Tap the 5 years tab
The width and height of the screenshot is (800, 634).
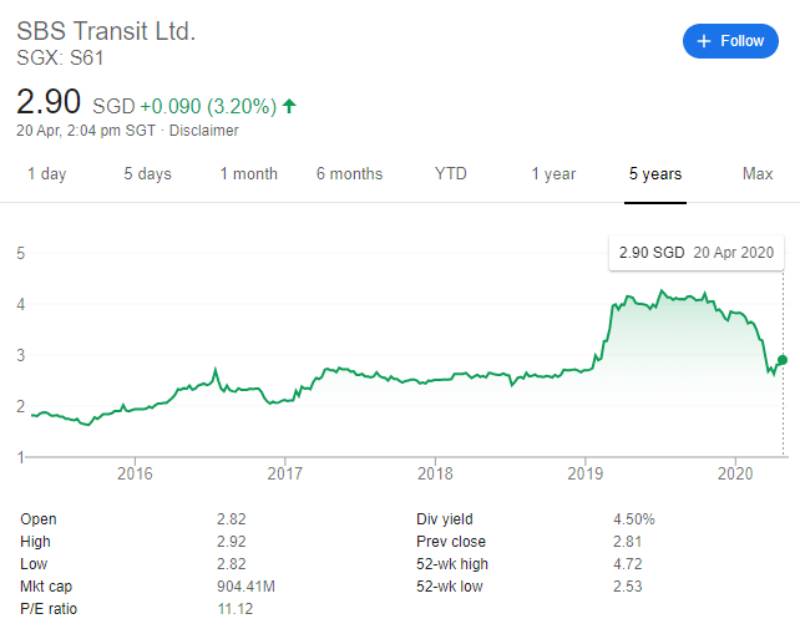tap(655, 174)
